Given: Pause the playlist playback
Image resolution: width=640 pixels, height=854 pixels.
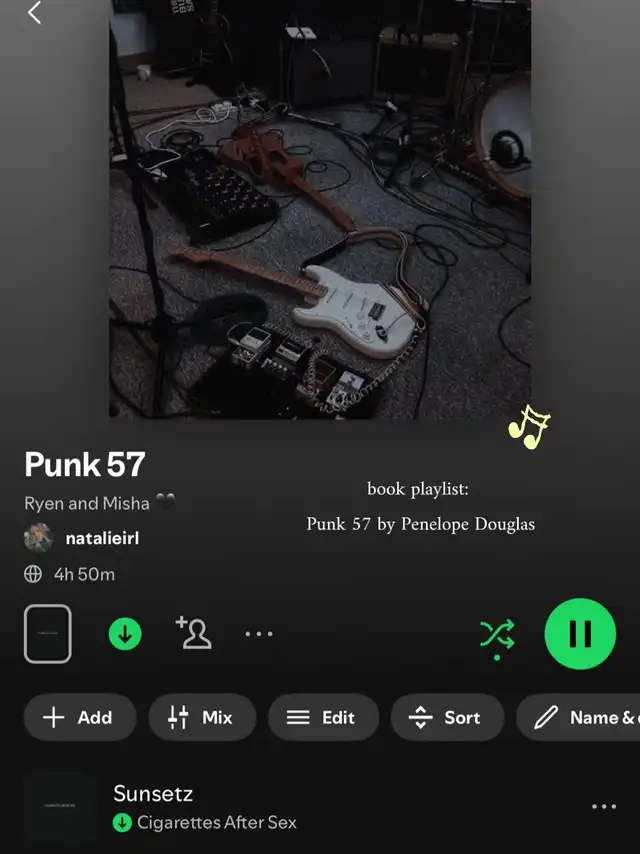Looking at the screenshot, I should click(x=580, y=634).
